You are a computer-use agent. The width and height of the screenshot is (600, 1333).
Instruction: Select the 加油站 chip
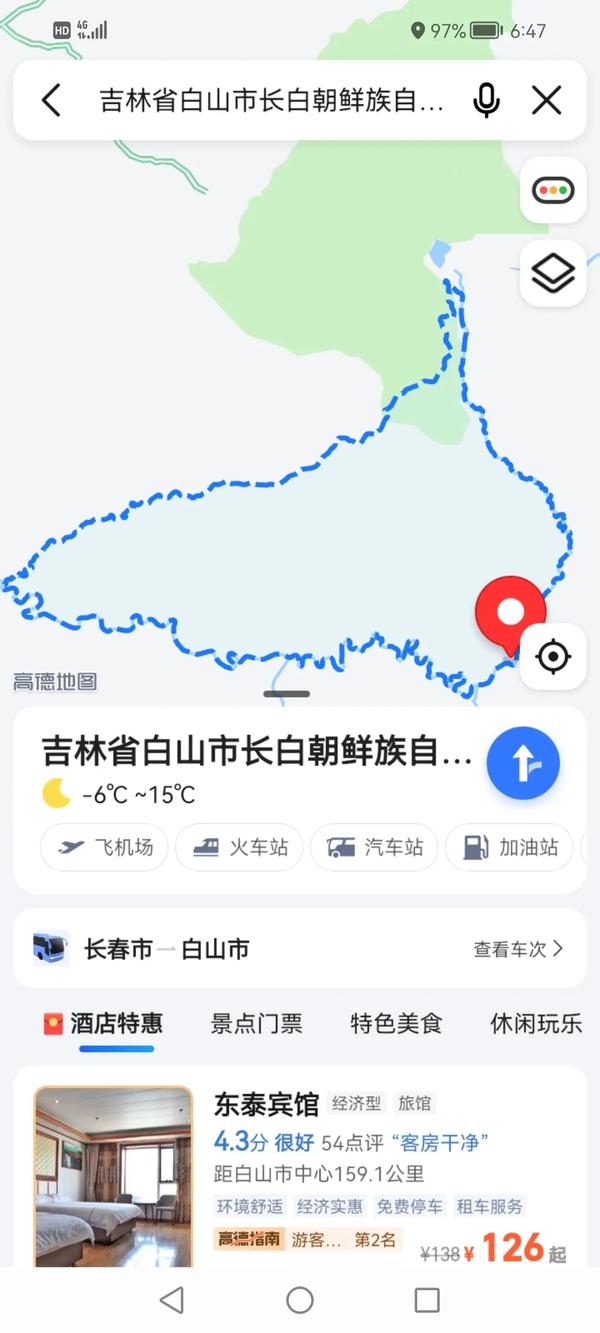coord(509,847)
